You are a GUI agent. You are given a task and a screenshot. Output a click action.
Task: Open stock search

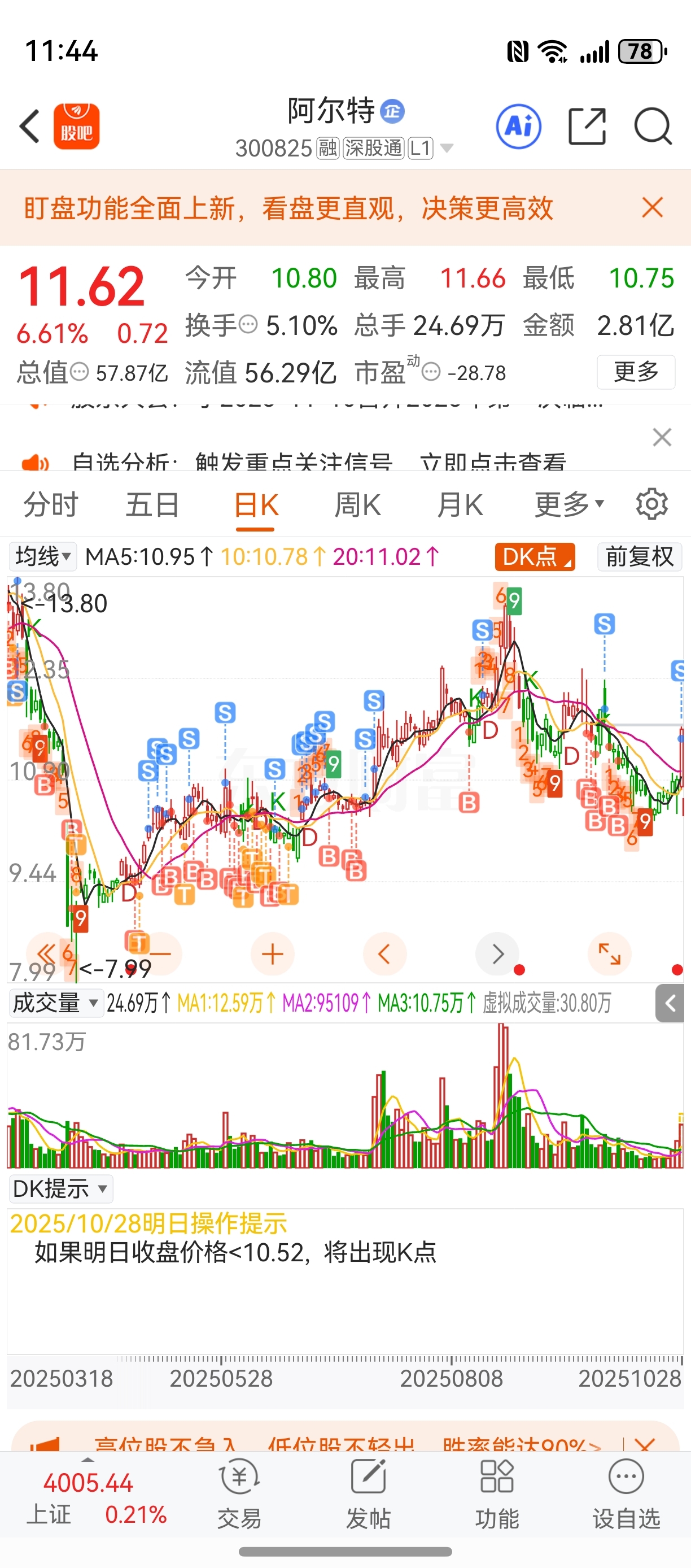[653, 127]
